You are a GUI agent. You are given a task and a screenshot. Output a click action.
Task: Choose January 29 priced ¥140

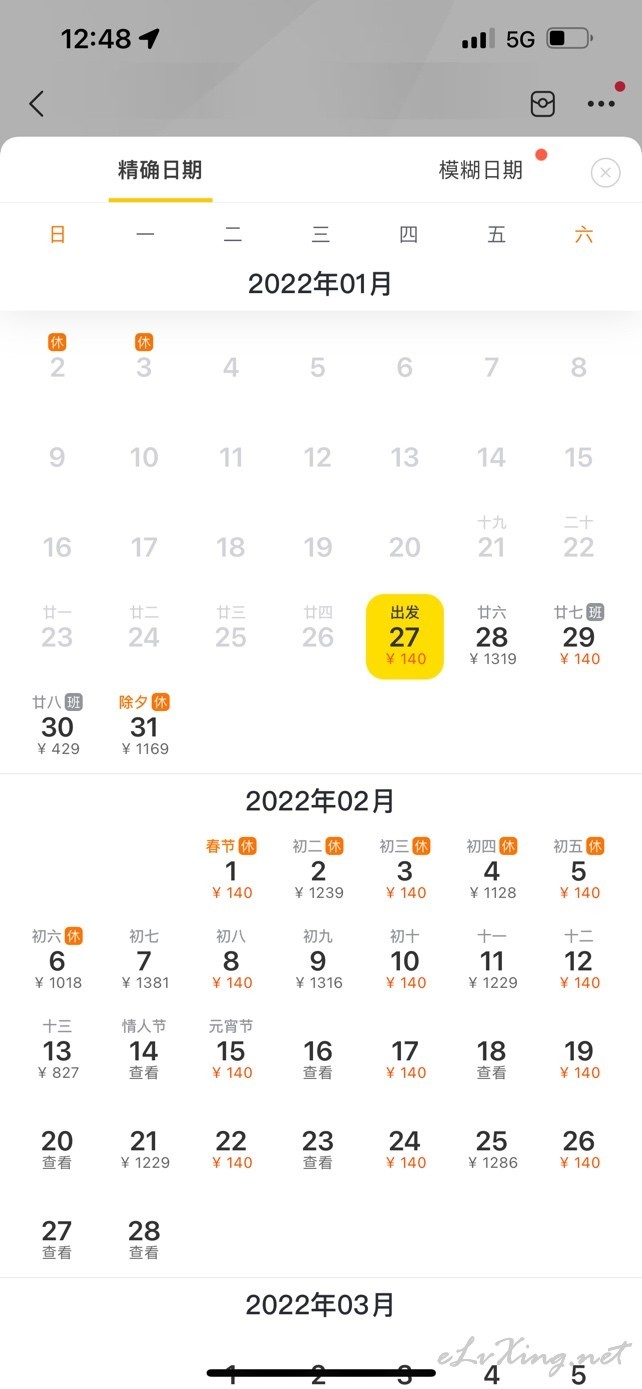click(579, 636)
